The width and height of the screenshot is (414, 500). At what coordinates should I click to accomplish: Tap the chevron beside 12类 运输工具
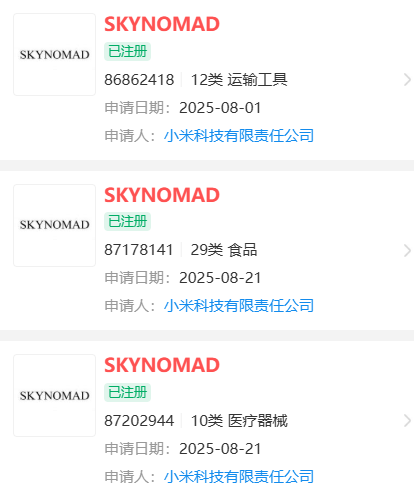pos(407,80)
